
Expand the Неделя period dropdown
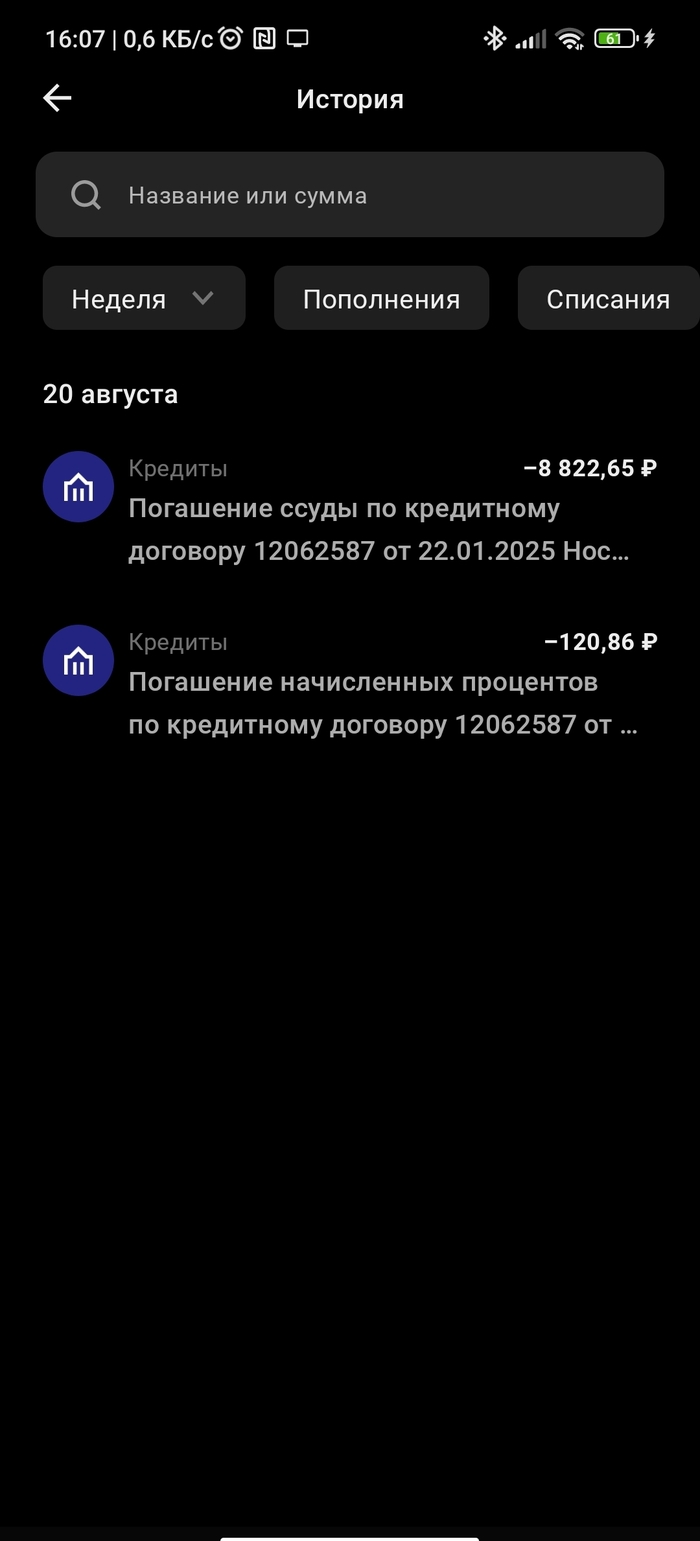click(144, 299)
